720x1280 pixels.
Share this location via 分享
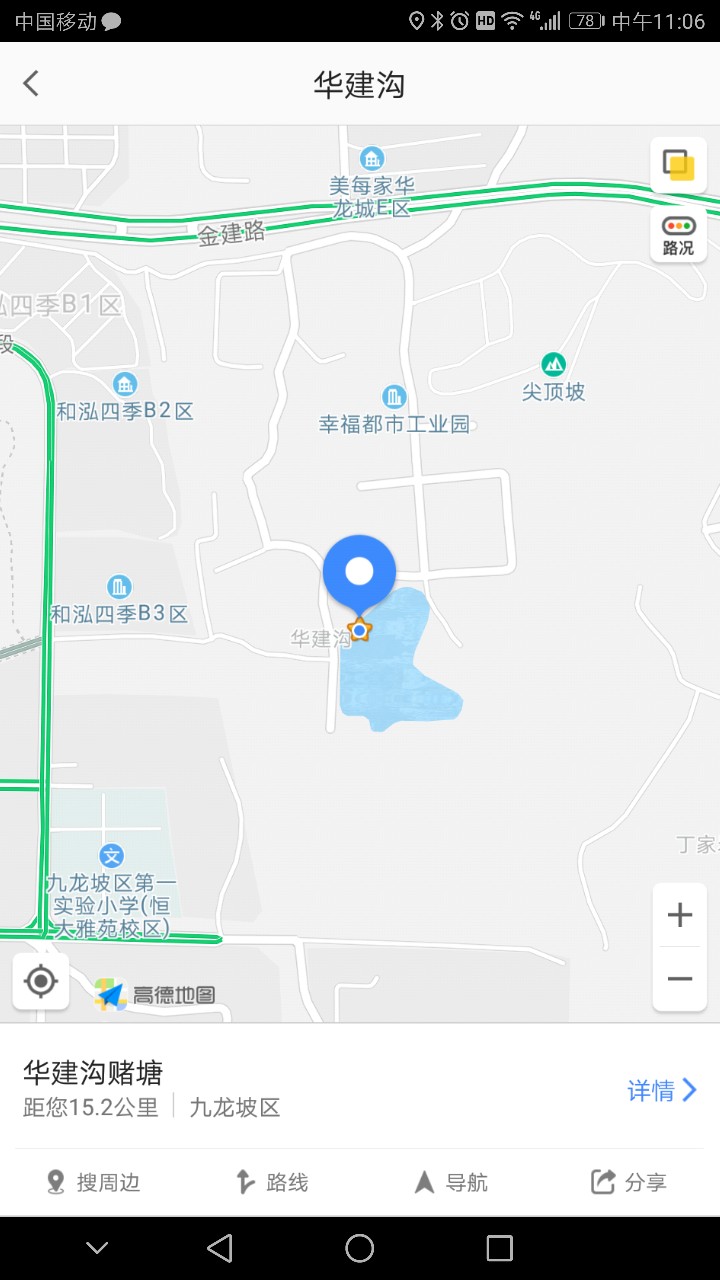(629, 1182)
